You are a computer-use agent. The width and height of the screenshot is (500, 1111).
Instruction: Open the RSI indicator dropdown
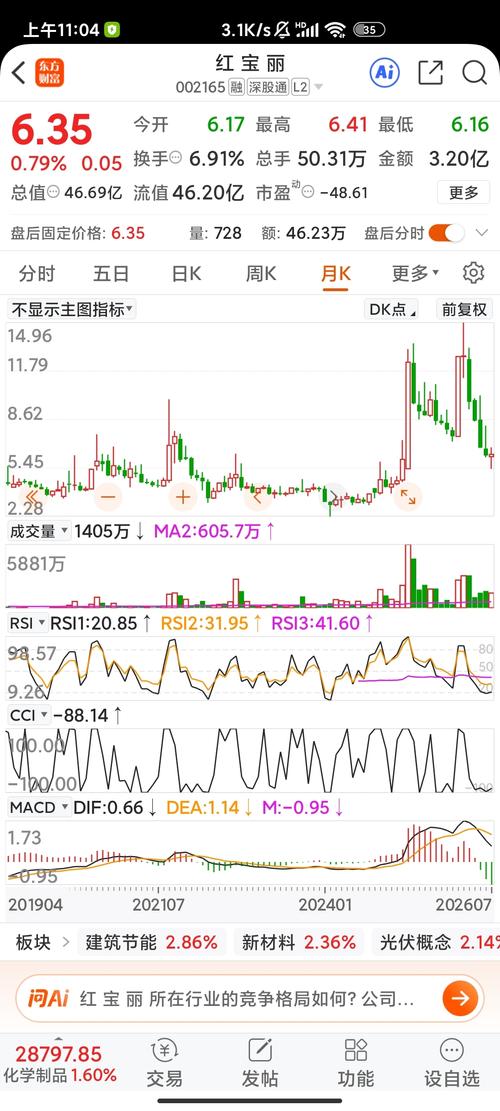[x=28, y=624]
